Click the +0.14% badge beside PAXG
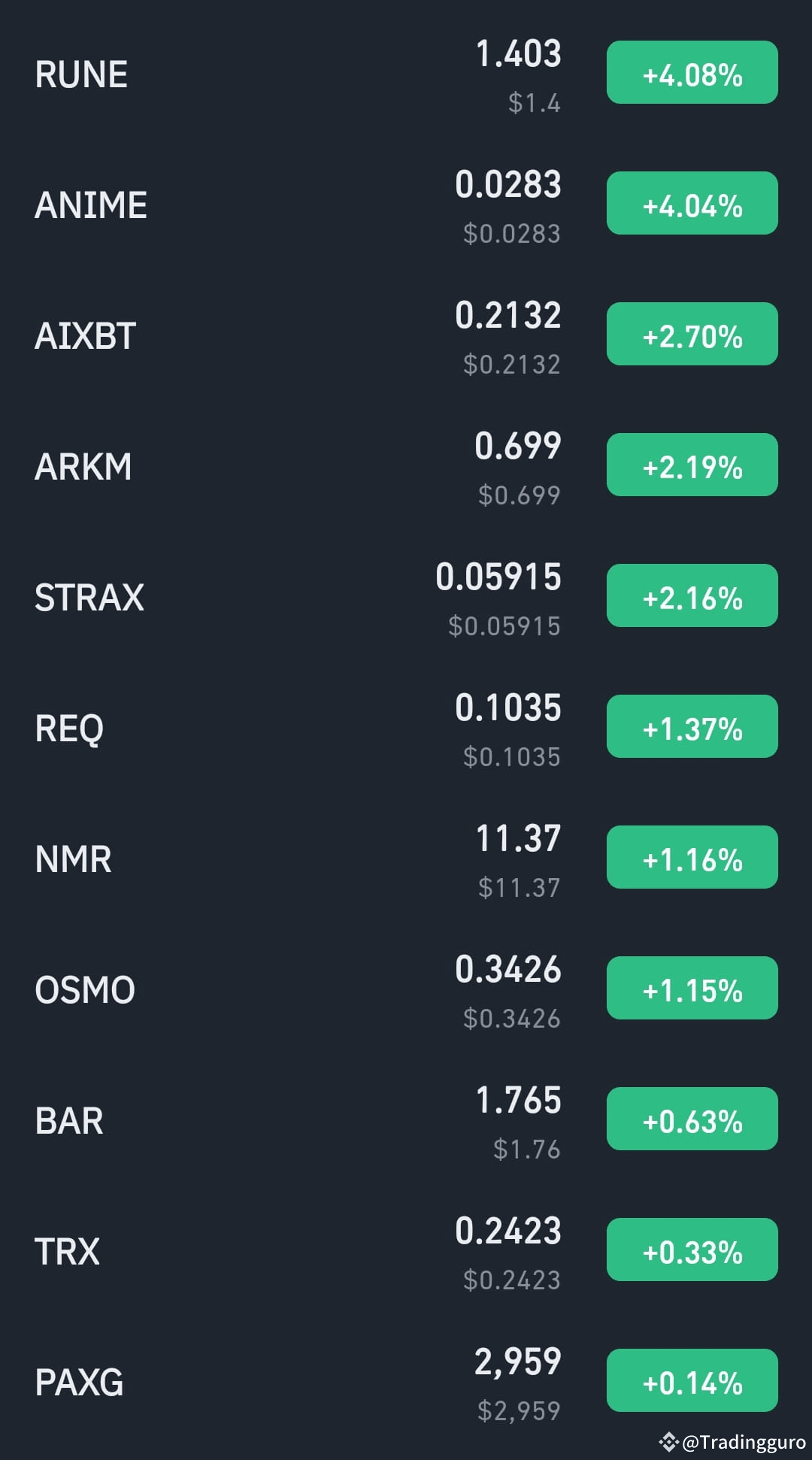Screen dimensions: 812x1460 point(691,1381)
